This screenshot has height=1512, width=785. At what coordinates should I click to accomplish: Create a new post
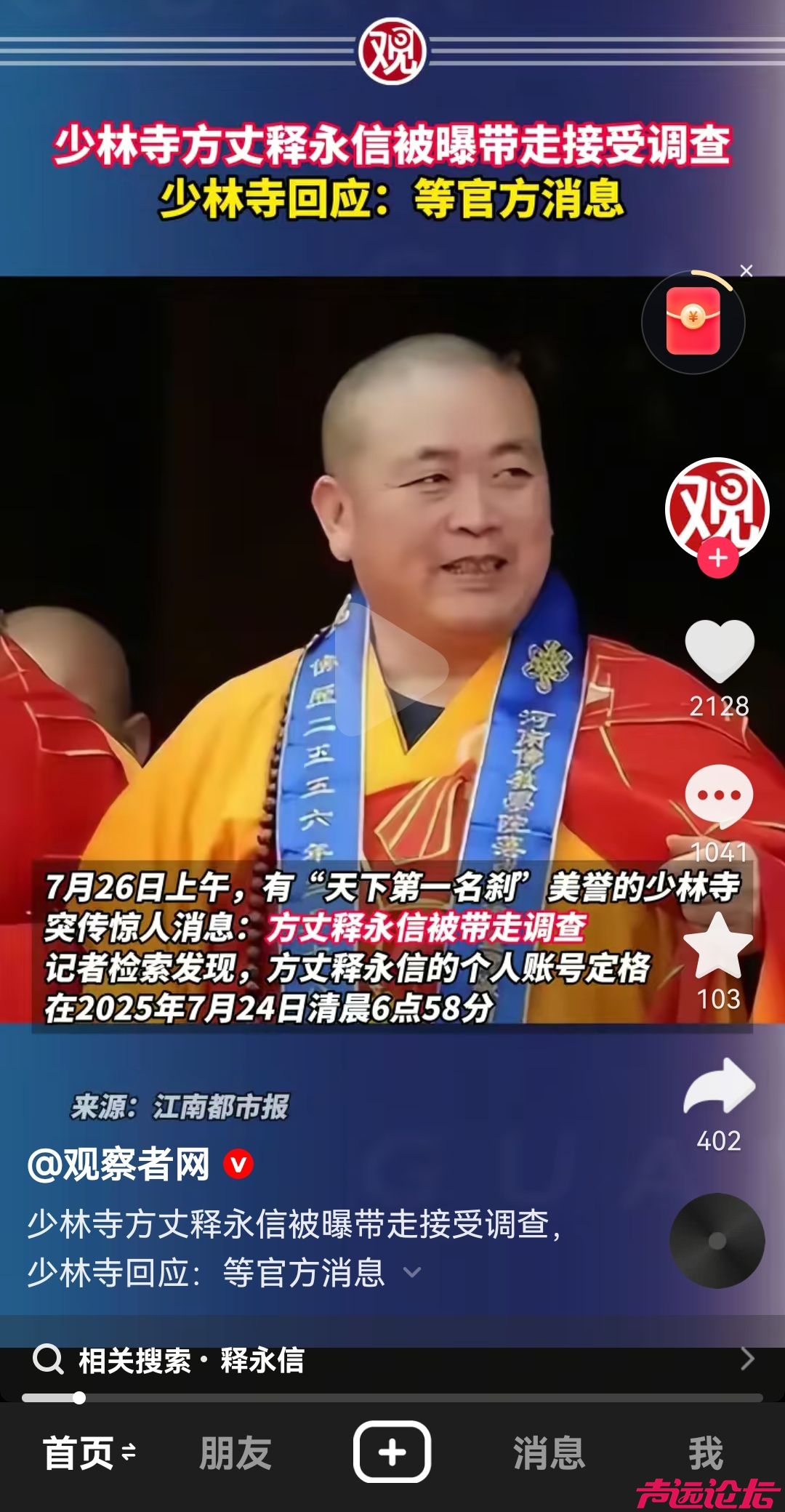(x=392, y=1452)
